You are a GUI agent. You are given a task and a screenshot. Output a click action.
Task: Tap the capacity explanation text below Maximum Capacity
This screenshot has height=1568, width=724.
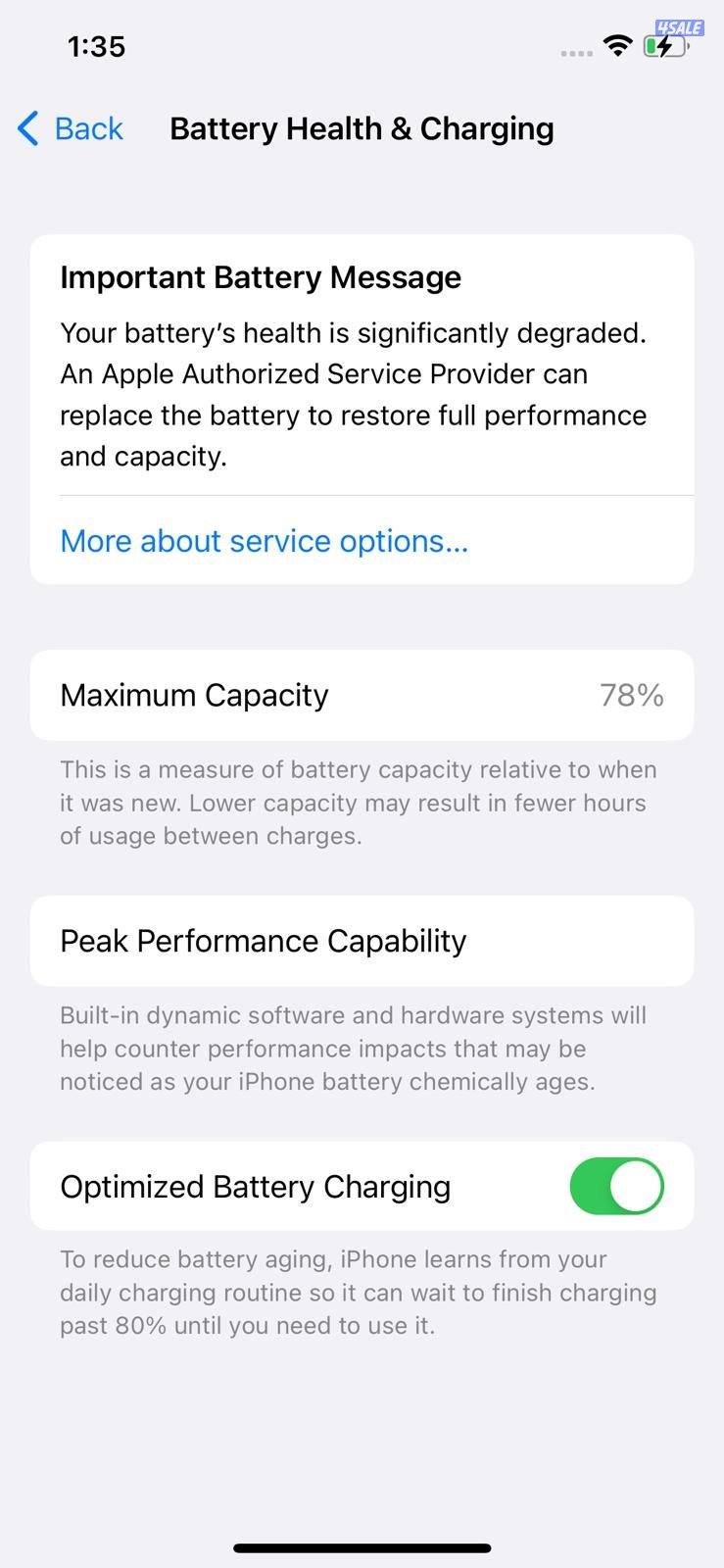359,803
